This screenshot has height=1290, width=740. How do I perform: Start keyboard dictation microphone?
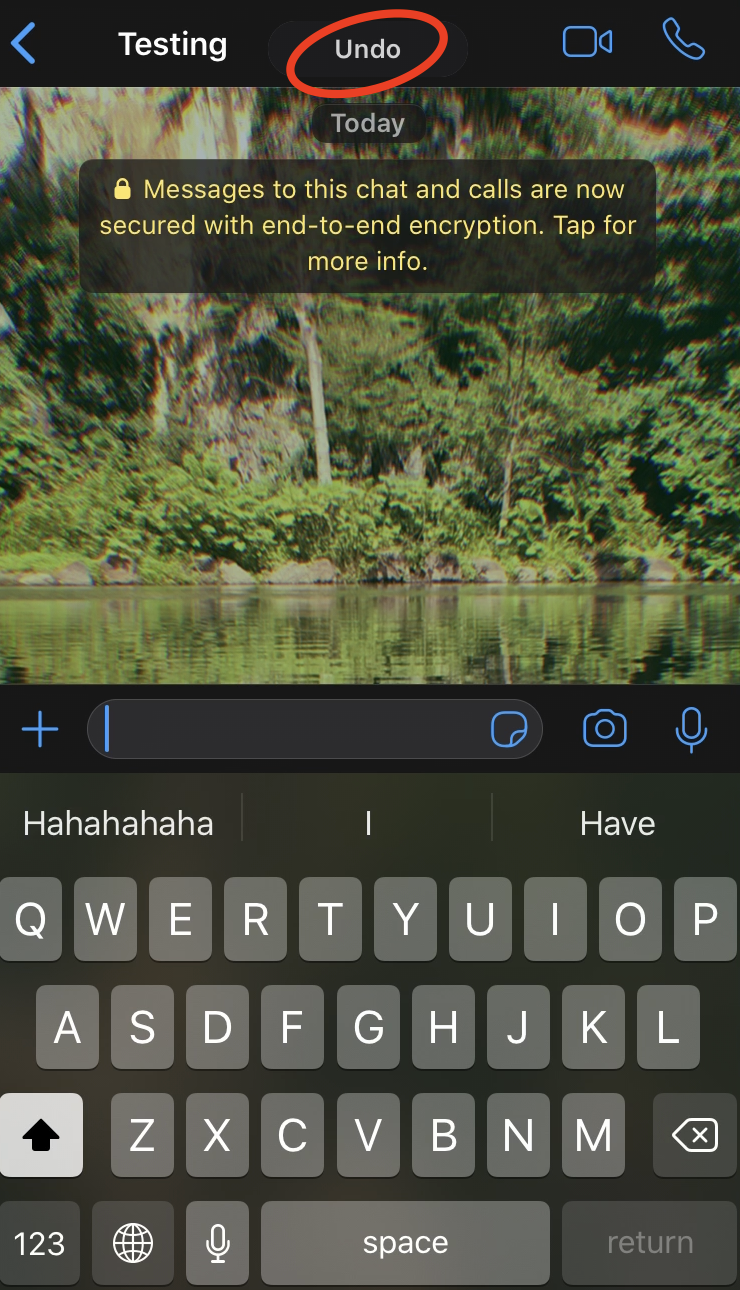click(x=216, y=1243)
